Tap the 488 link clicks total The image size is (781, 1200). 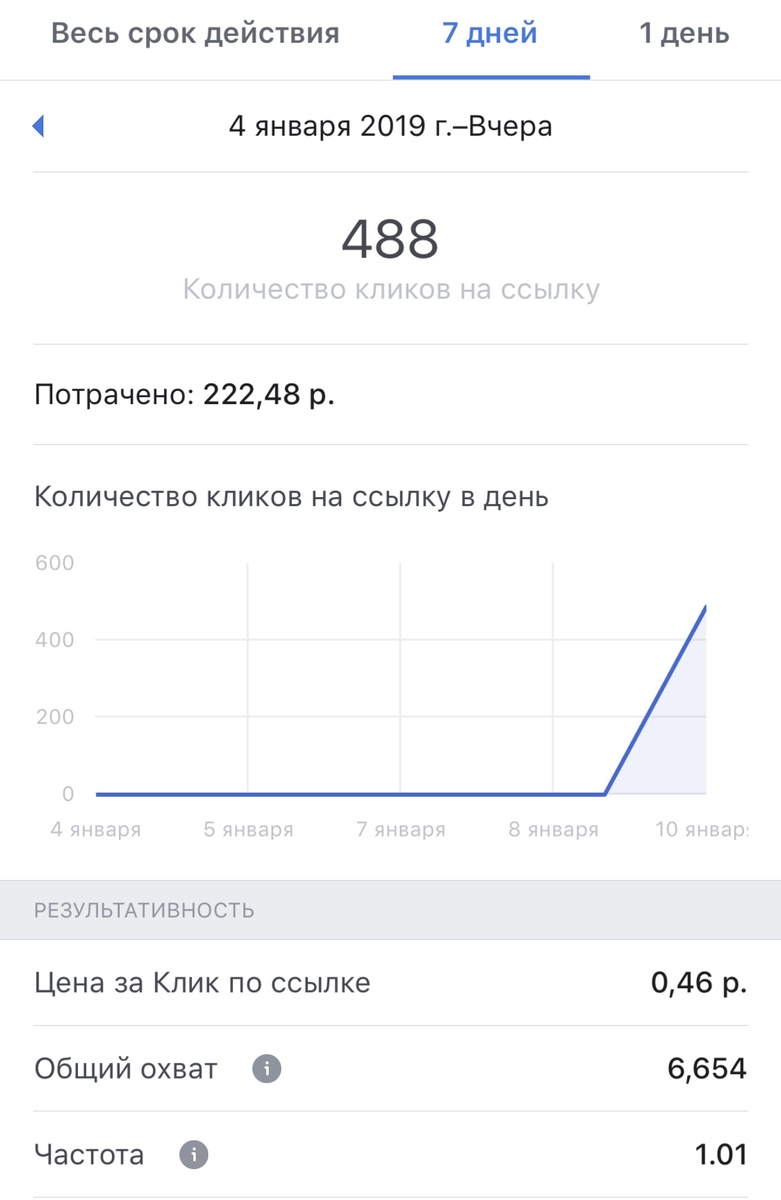click(x=390, y=238)
